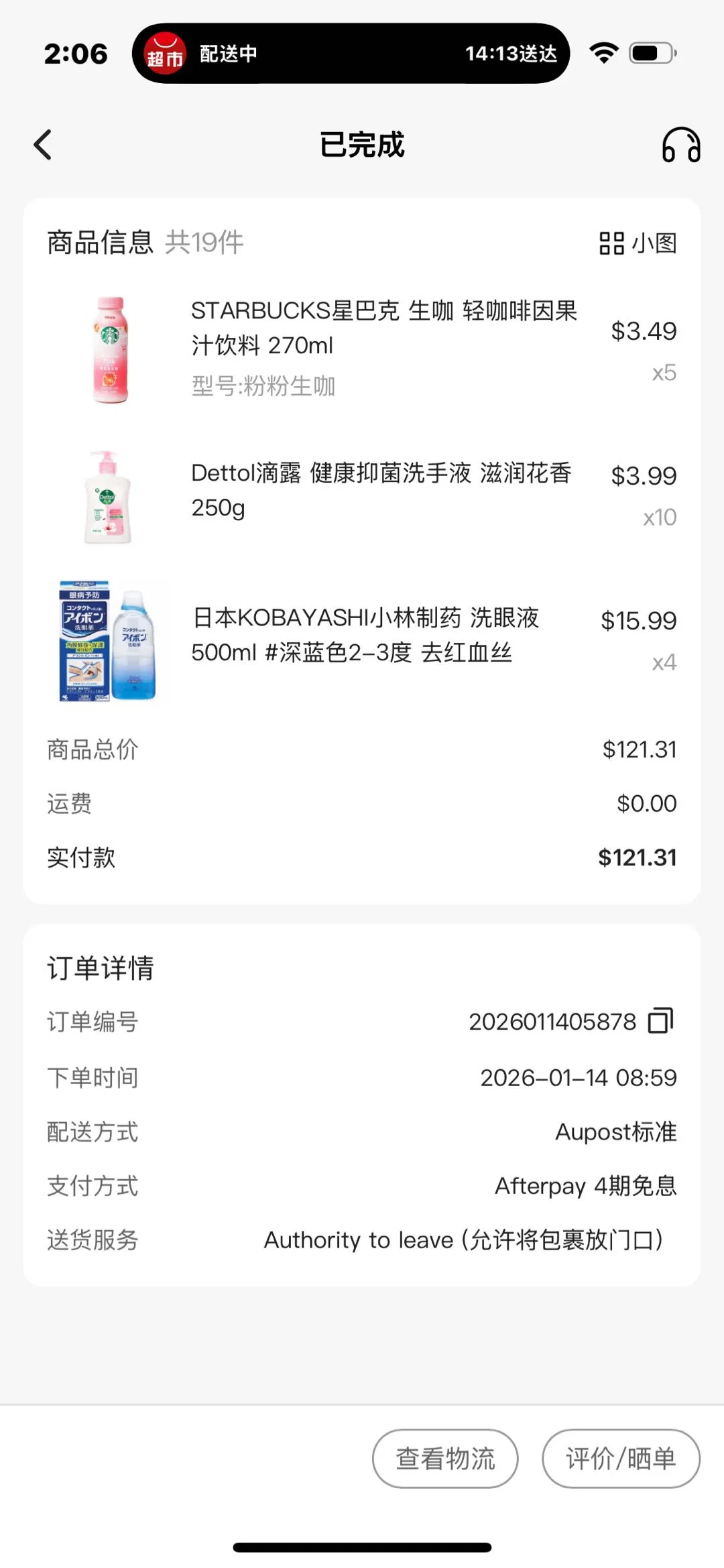The image size is (724, 1568).
Task: Tap 评价/晒单 to review the order
Action: [620, 1458]
